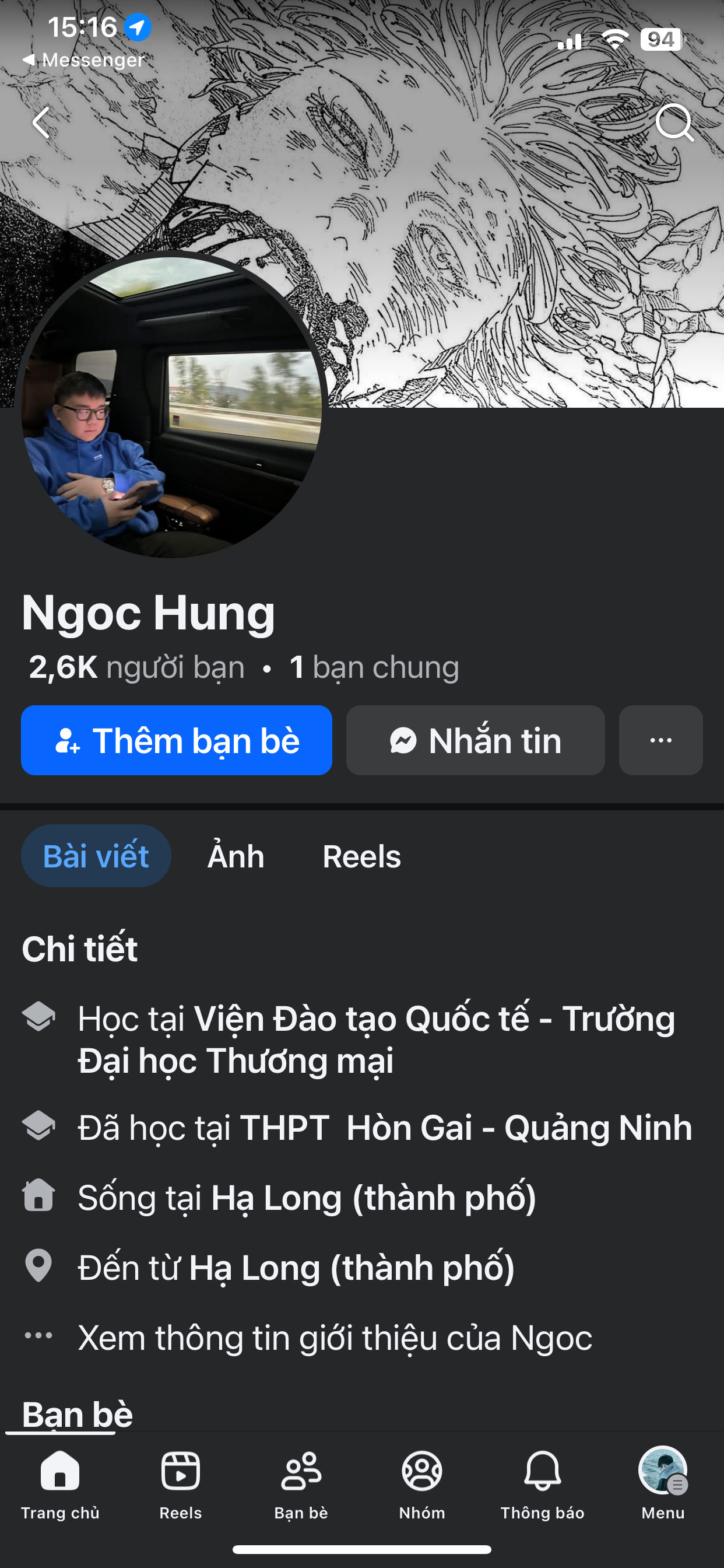Viewport: 724px width, 1568px height.
Task: Select the Bài viết tab
Action: [96, 856]
